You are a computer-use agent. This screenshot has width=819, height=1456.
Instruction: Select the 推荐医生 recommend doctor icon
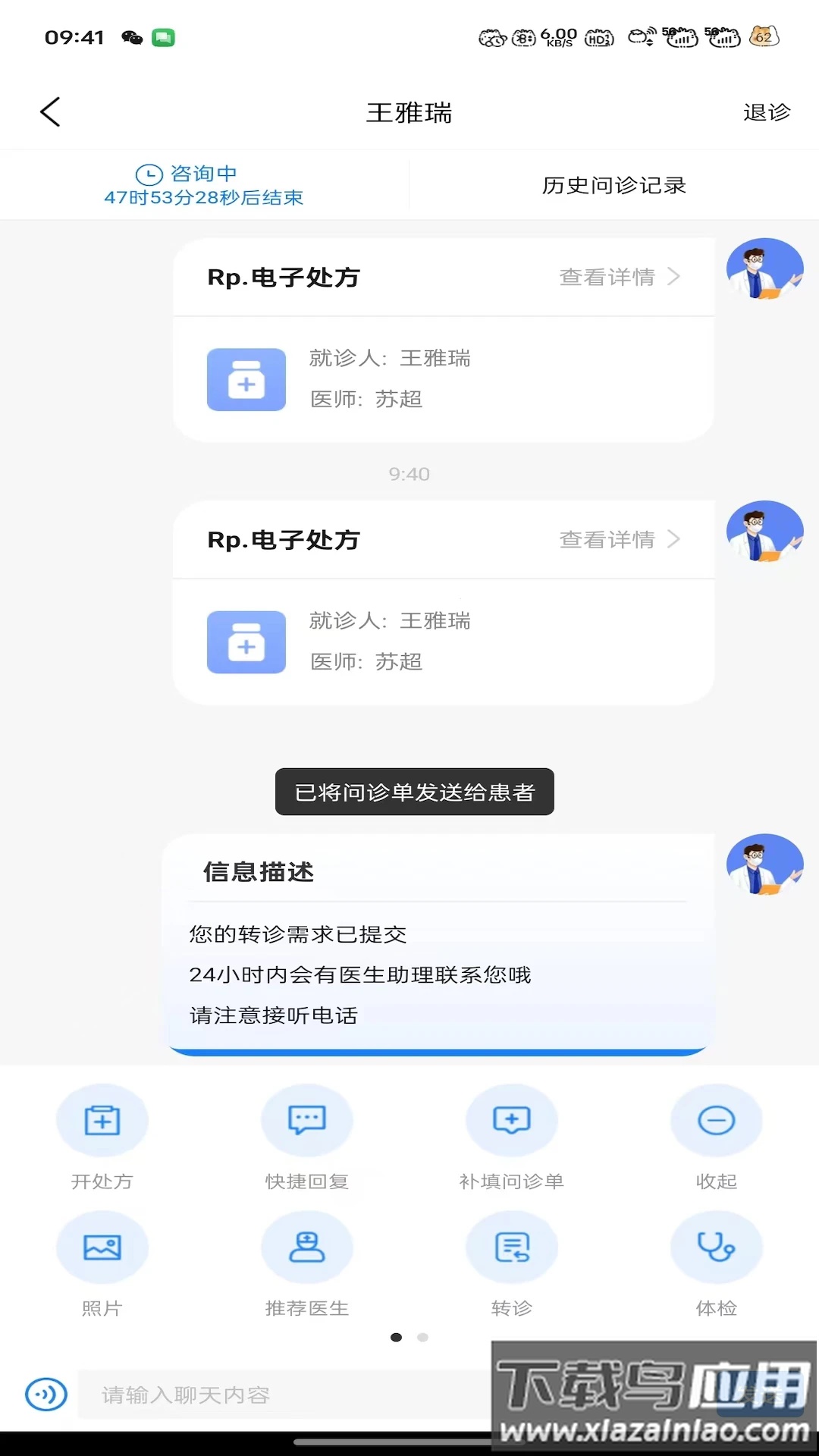pos(307,1247)
